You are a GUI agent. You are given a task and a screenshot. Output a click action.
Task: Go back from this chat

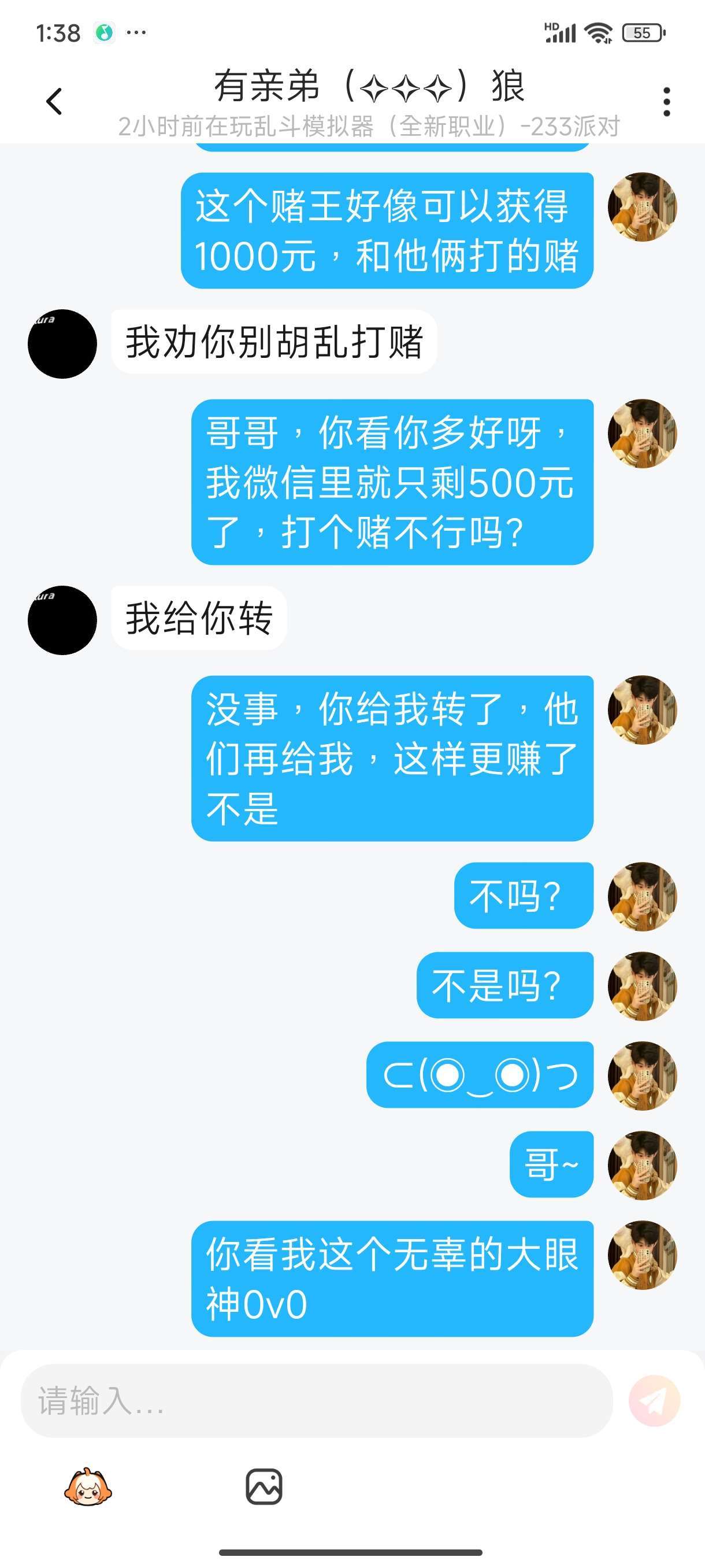54,101
